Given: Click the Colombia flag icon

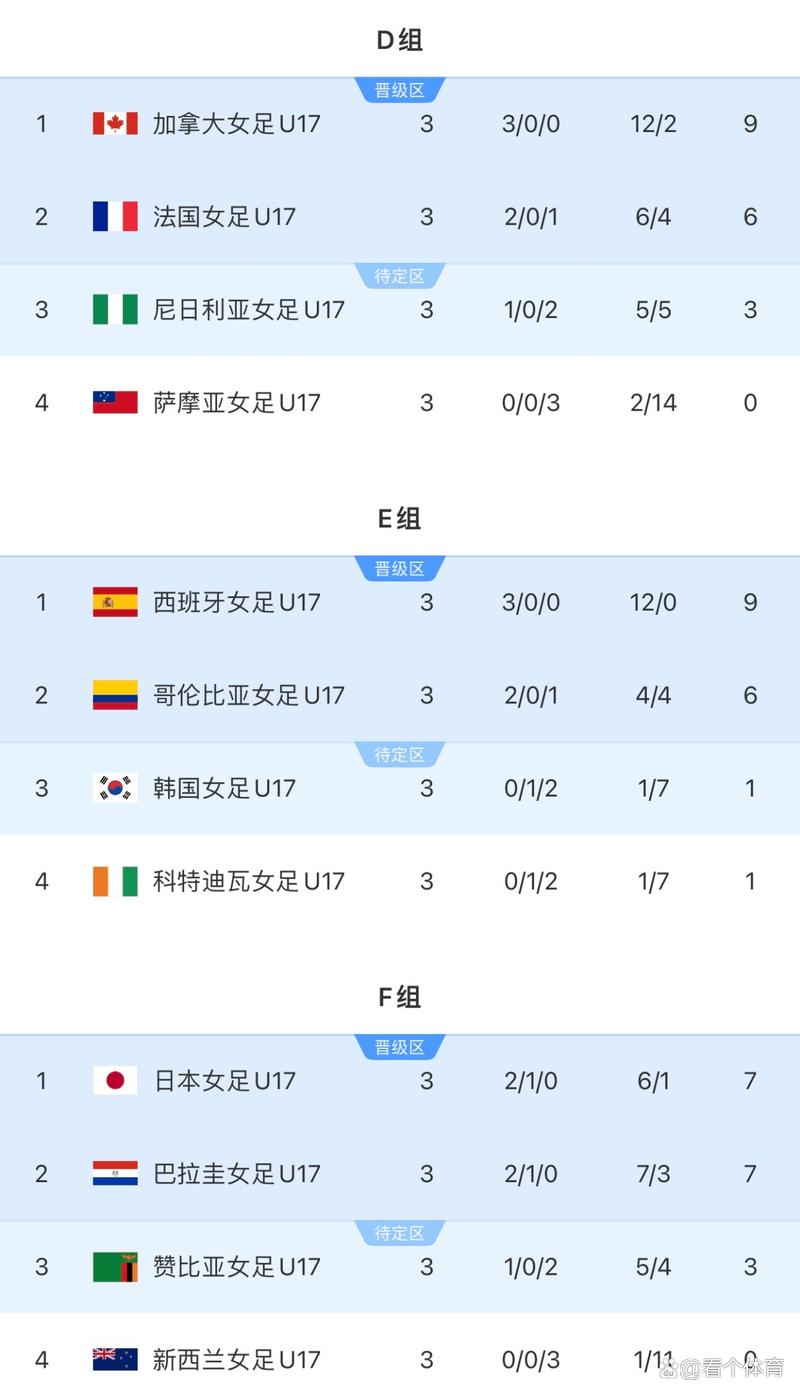Looking at the screenshot, I should coord(114,695).
